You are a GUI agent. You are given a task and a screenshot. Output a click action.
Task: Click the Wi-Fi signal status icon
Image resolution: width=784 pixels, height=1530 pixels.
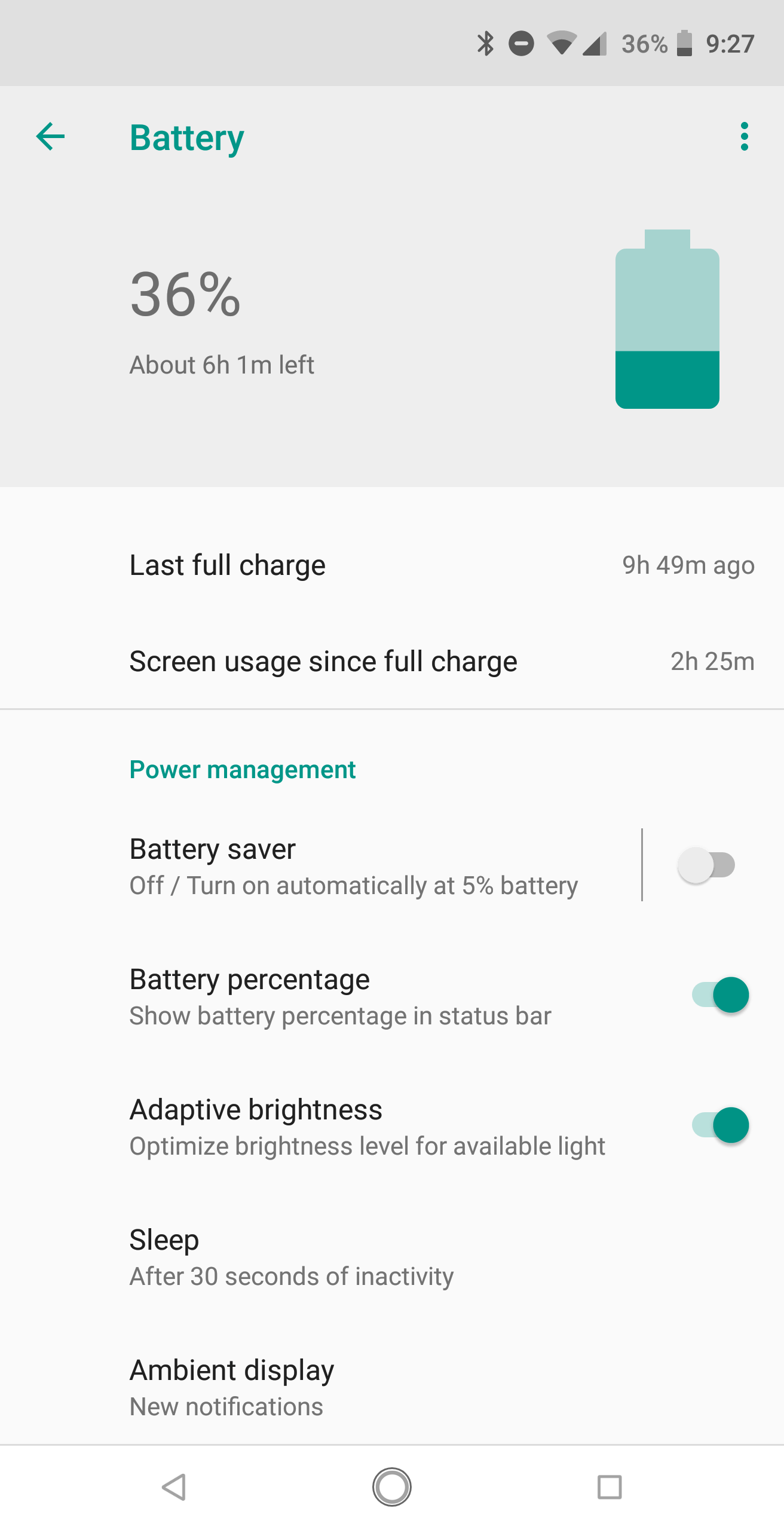561,42
